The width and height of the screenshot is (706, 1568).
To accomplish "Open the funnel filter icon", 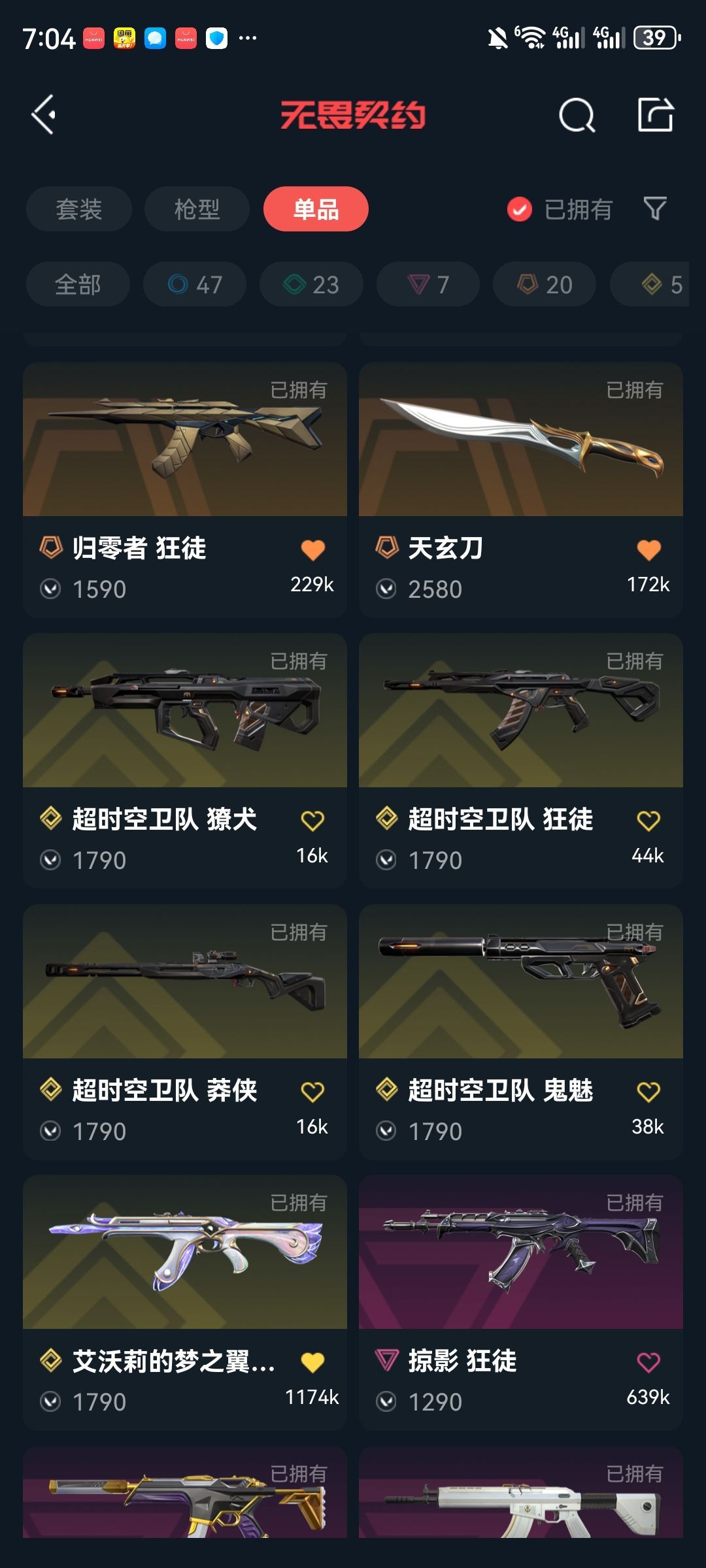I will [x=655, y=209].
